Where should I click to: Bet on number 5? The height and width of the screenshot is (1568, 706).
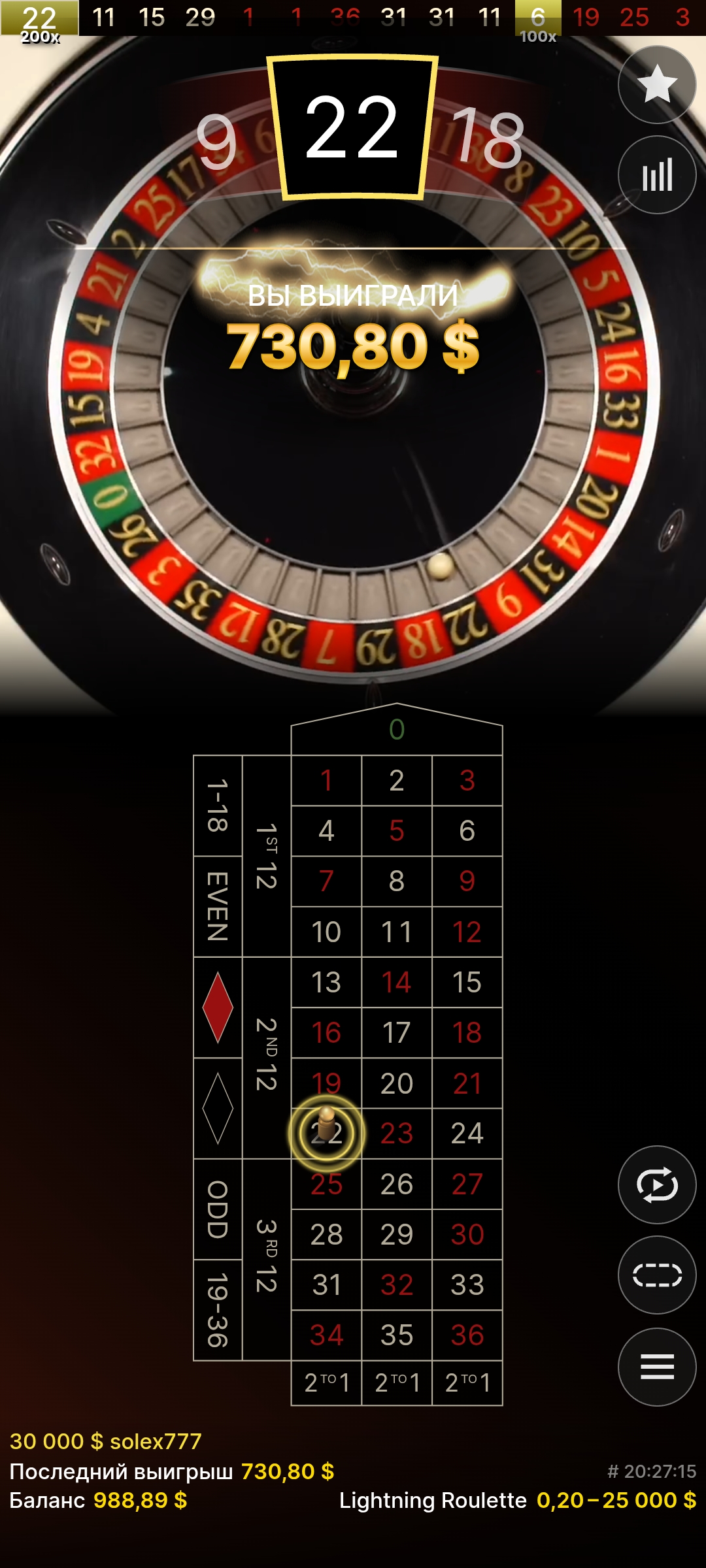click(397, 831)
